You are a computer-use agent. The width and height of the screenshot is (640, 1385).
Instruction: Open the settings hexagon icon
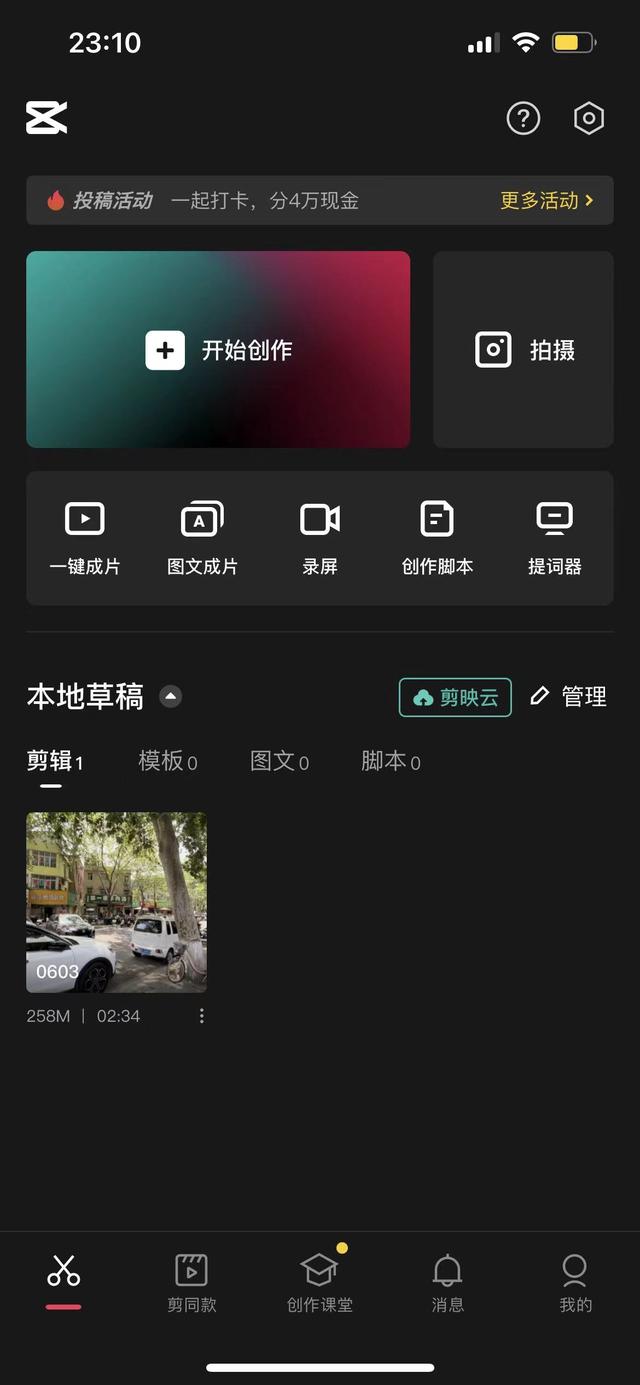pyautogui.click(x=589, y=119)
